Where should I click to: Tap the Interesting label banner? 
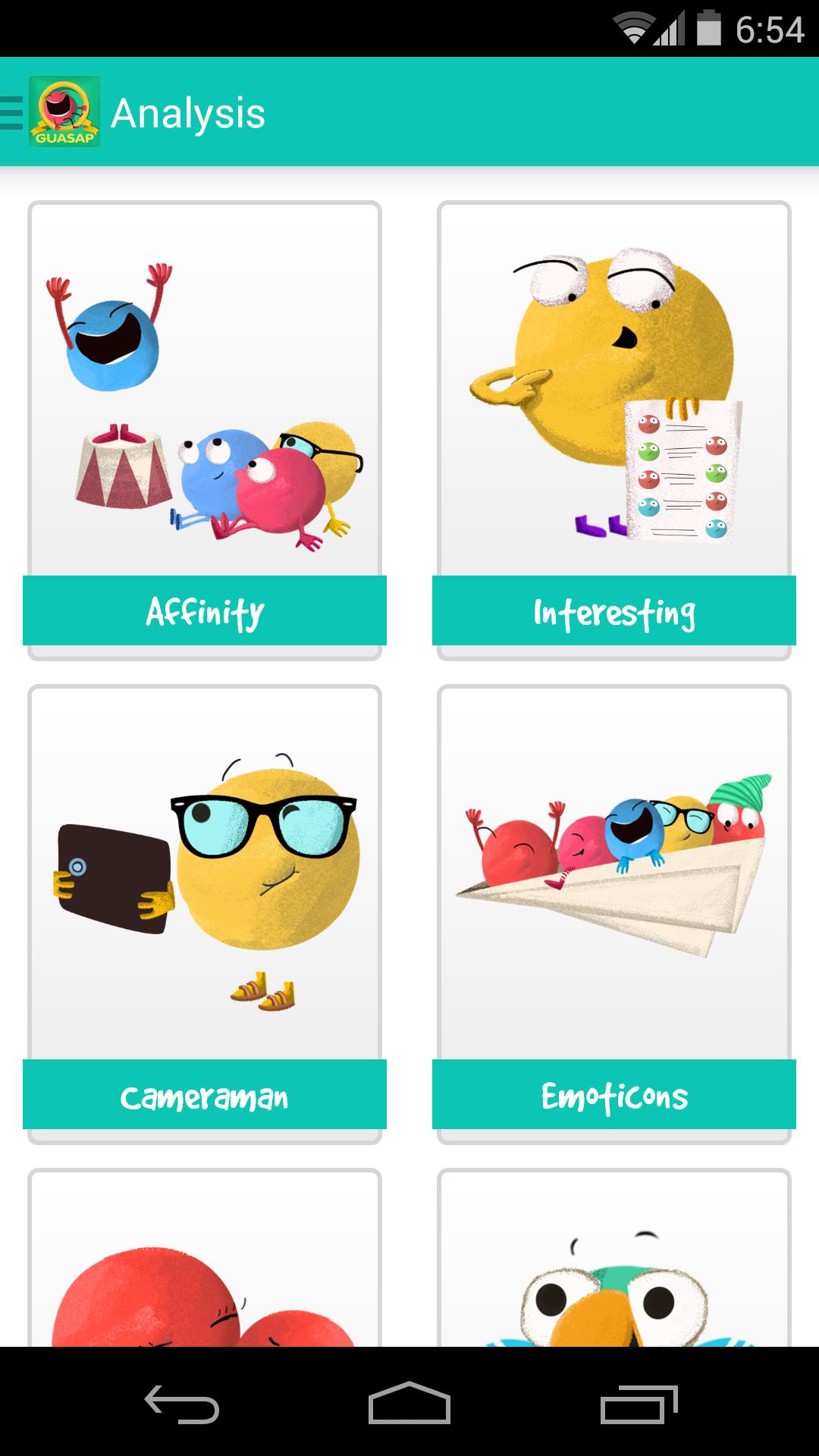coord(614,612)
